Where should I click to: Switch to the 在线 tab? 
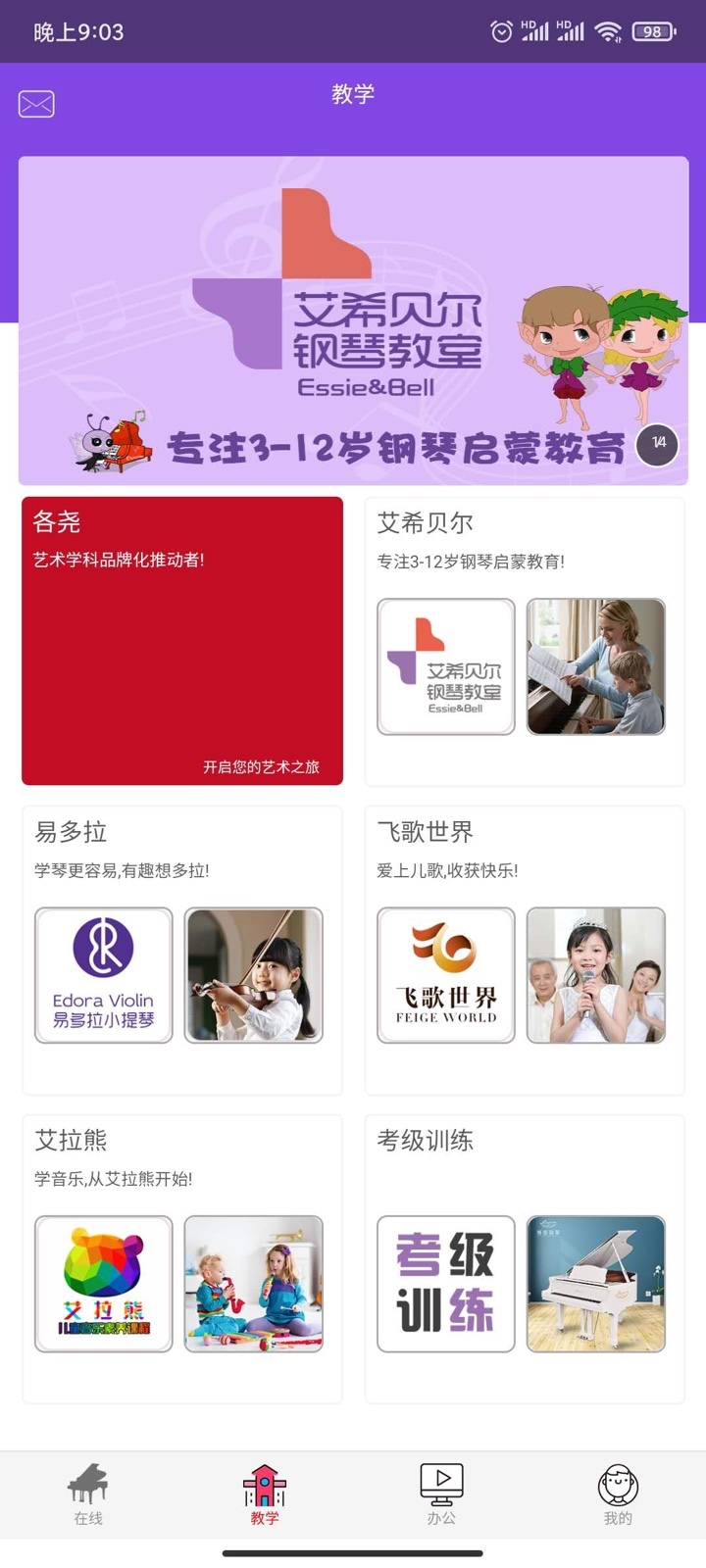(x=88, y=1494)
